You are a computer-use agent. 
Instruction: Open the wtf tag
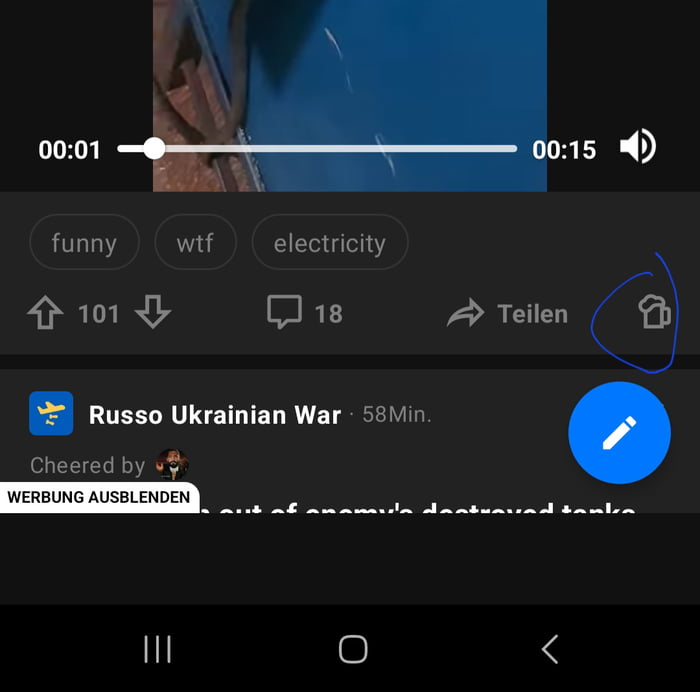pyautogui.click(x=195, y=243)
